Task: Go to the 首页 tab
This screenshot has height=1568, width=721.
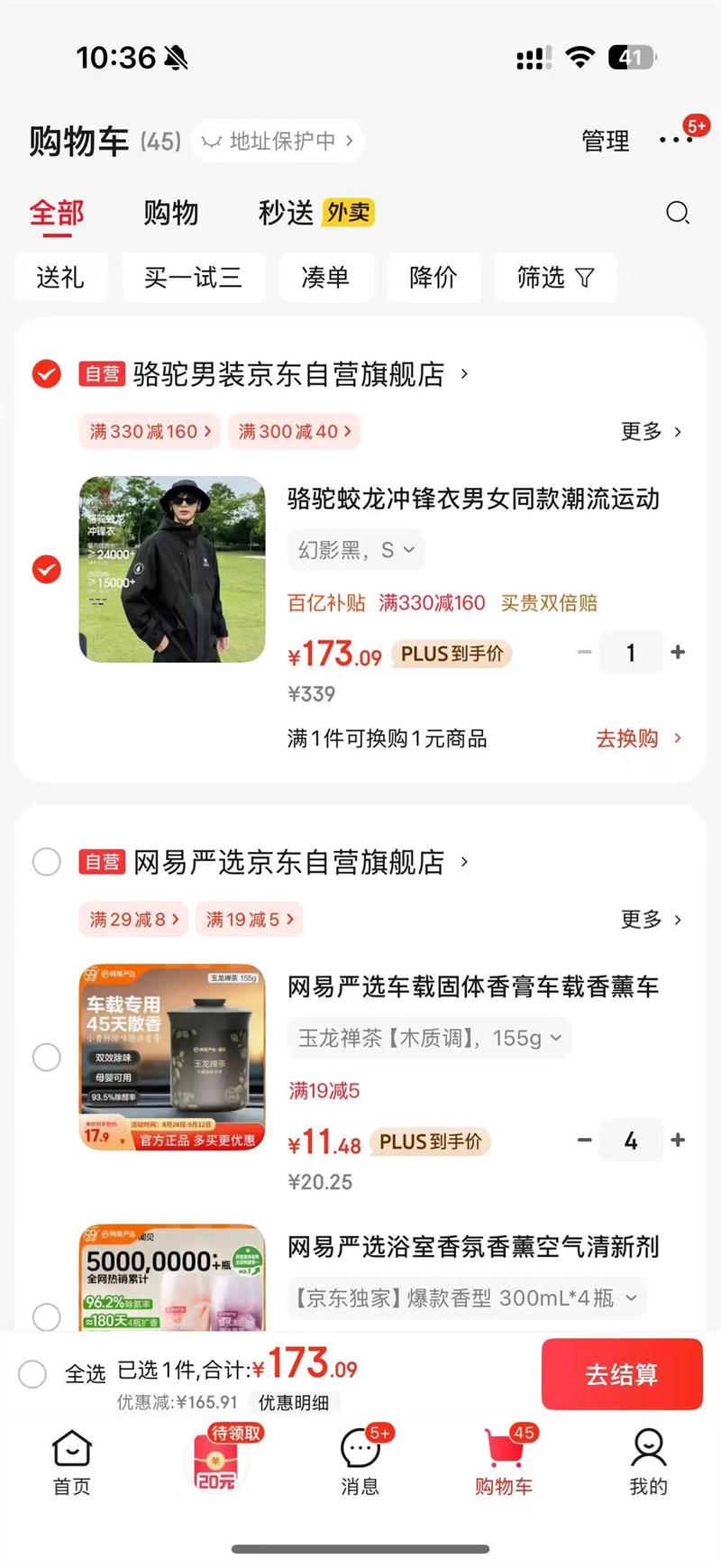Action: click(x=72, y=1461)
